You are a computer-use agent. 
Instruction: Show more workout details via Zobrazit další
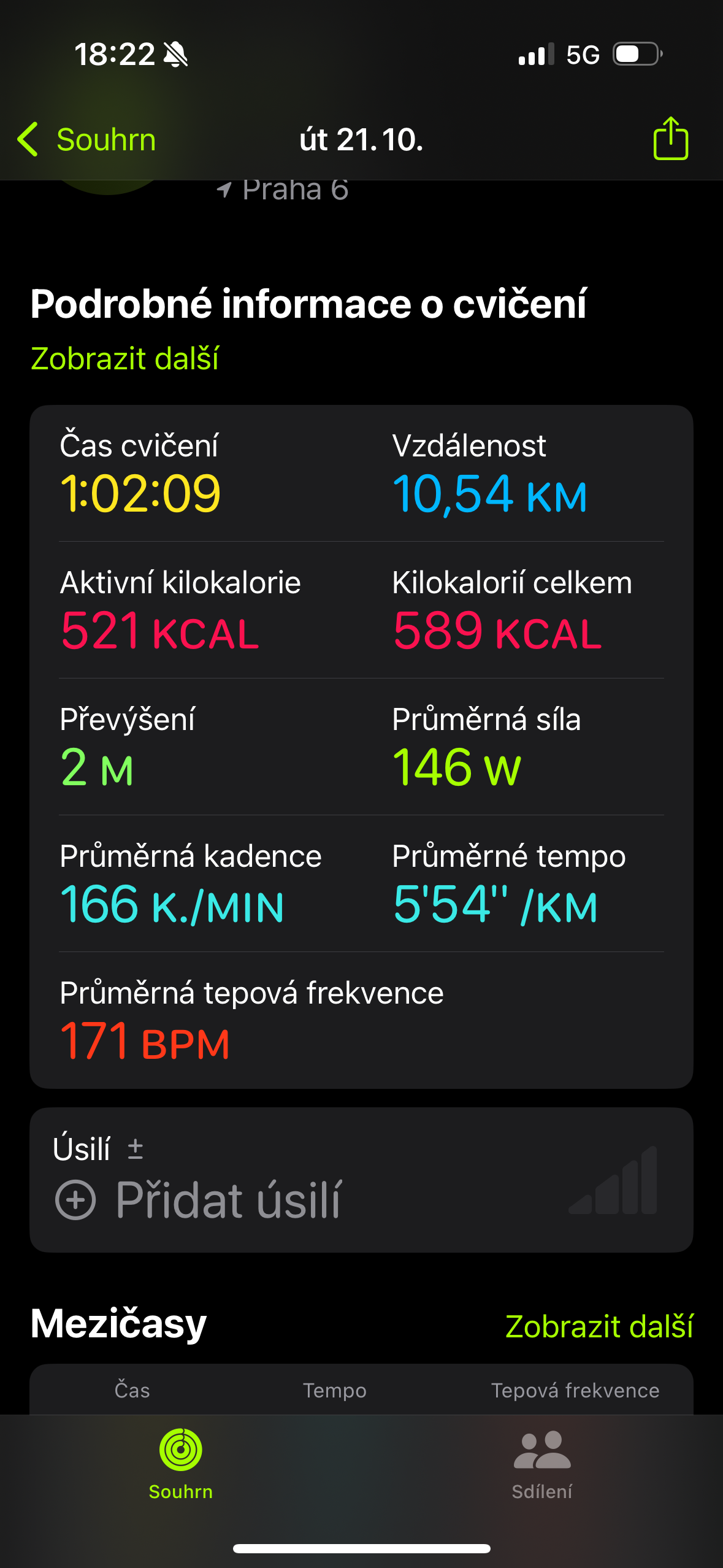click(124, 358)
